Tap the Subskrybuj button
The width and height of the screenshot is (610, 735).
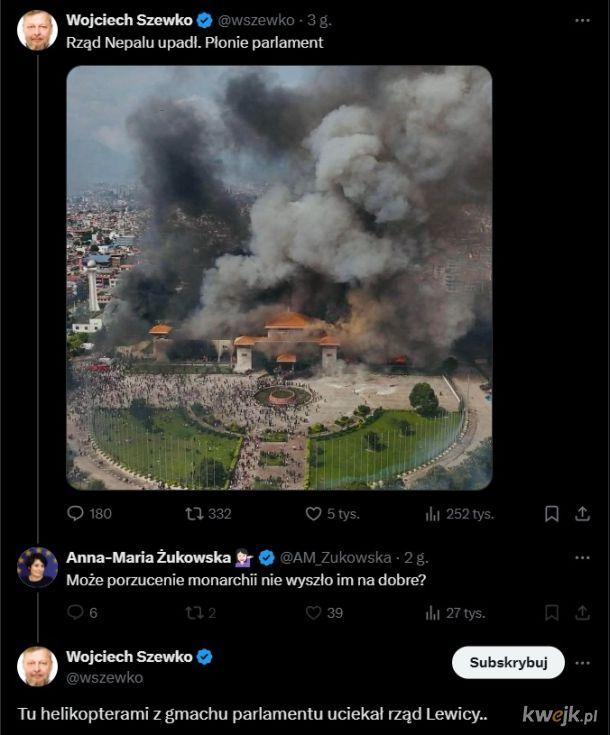click(x=508, y=662)
